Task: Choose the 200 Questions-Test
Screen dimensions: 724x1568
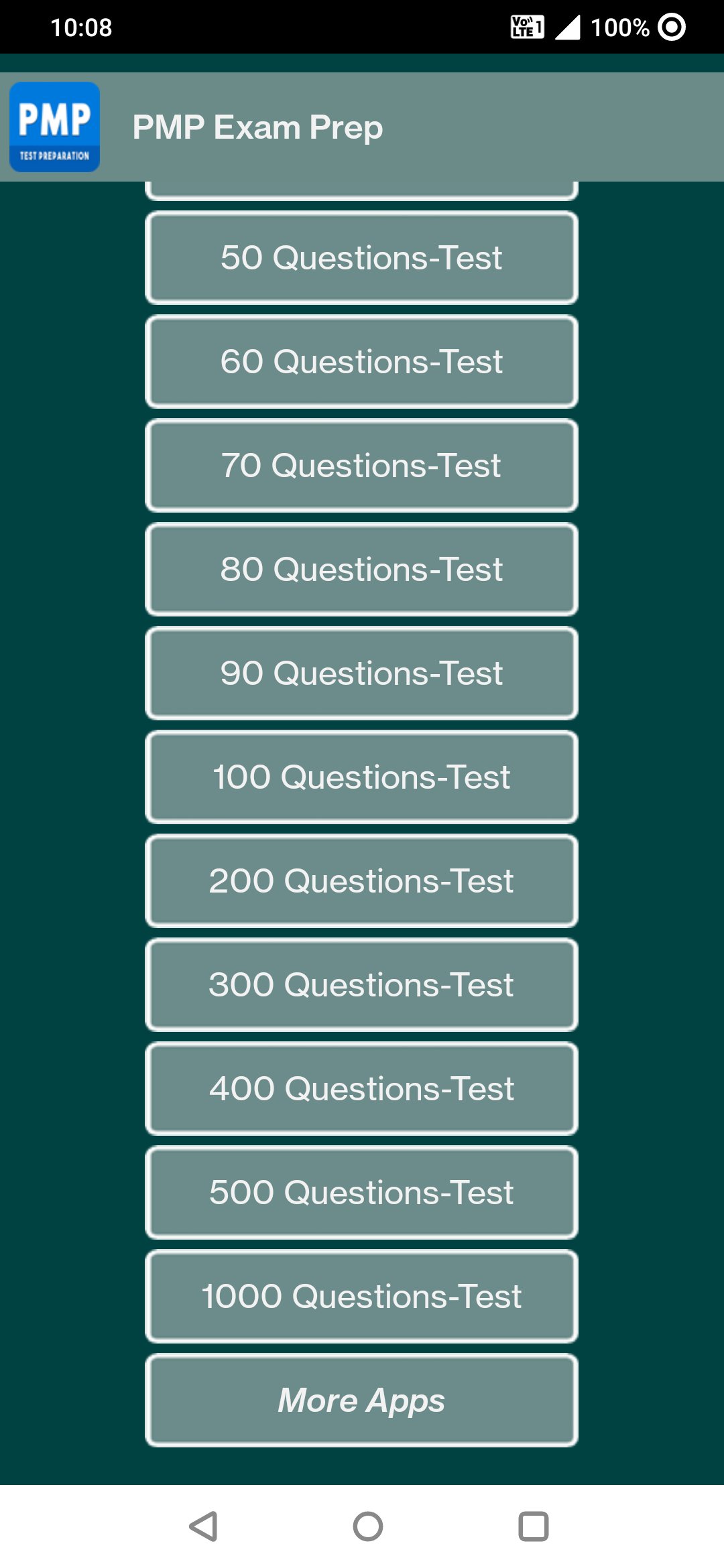Action: 361,881
